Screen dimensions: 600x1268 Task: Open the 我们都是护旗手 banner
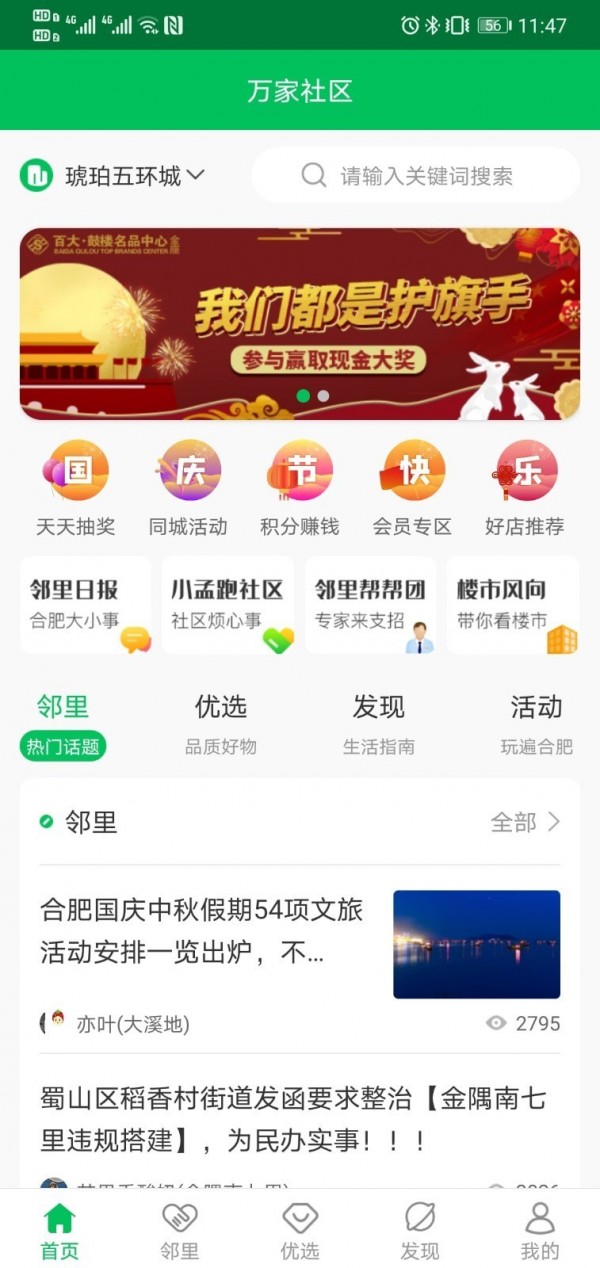(x=300, y=324)
